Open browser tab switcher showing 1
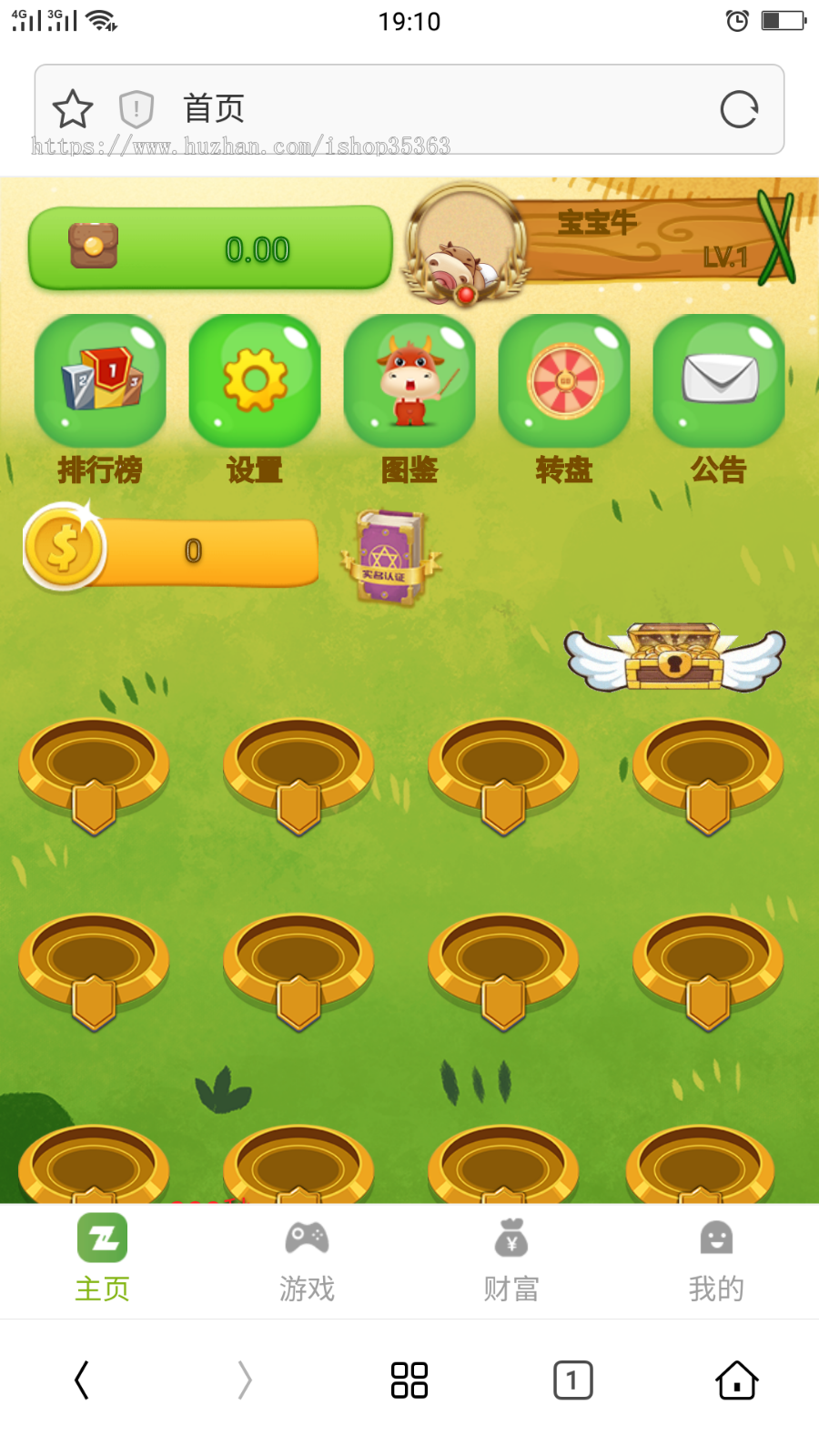 [572, 1380]
